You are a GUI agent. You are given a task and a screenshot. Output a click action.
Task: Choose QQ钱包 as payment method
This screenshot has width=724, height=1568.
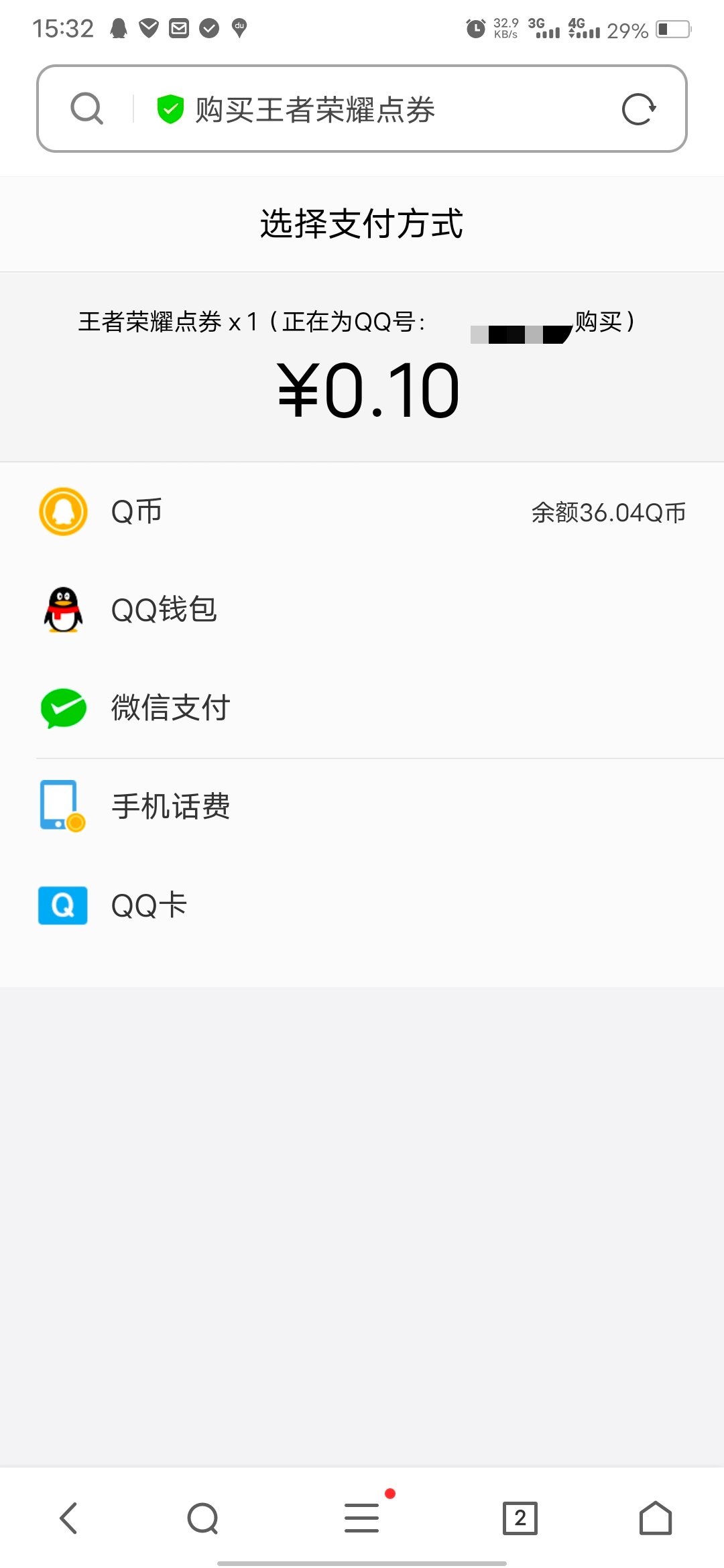pyautogui.click(x=362, y=610)
